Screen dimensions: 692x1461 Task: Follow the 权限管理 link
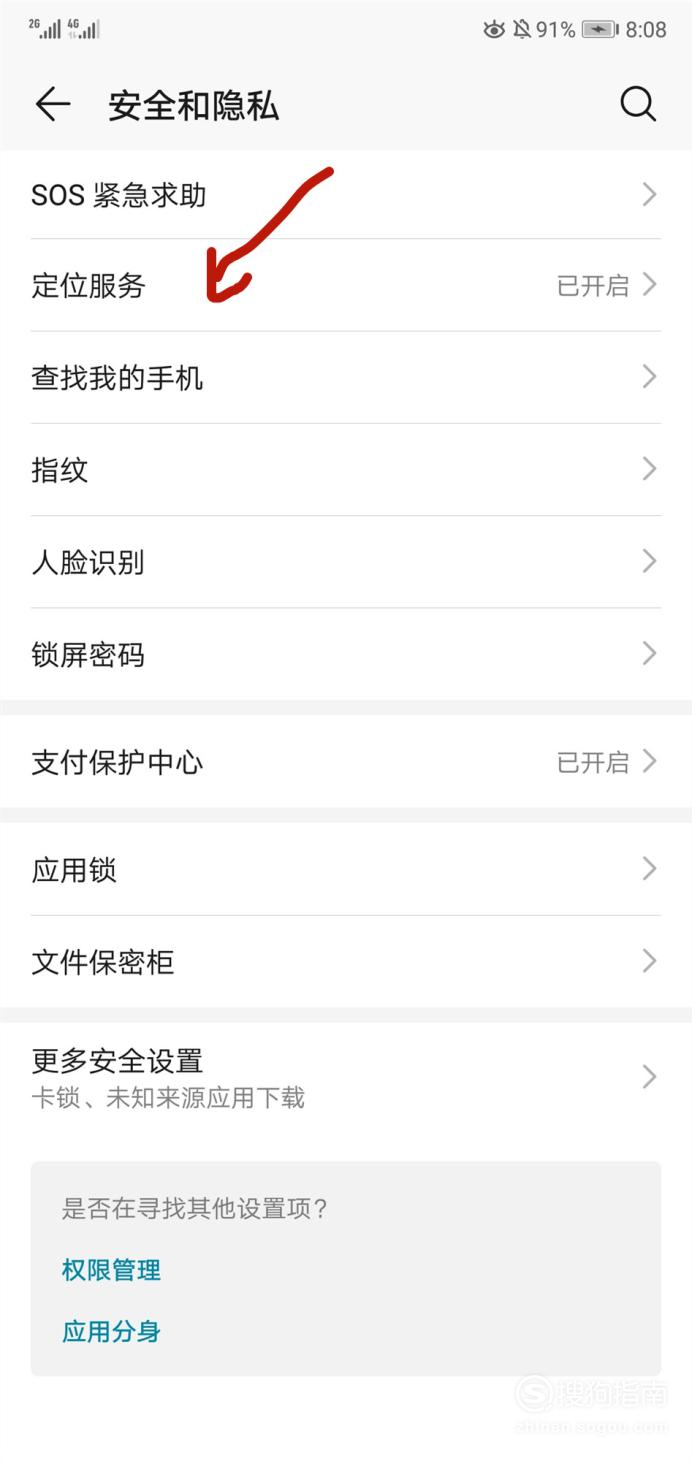point(111,1270)
